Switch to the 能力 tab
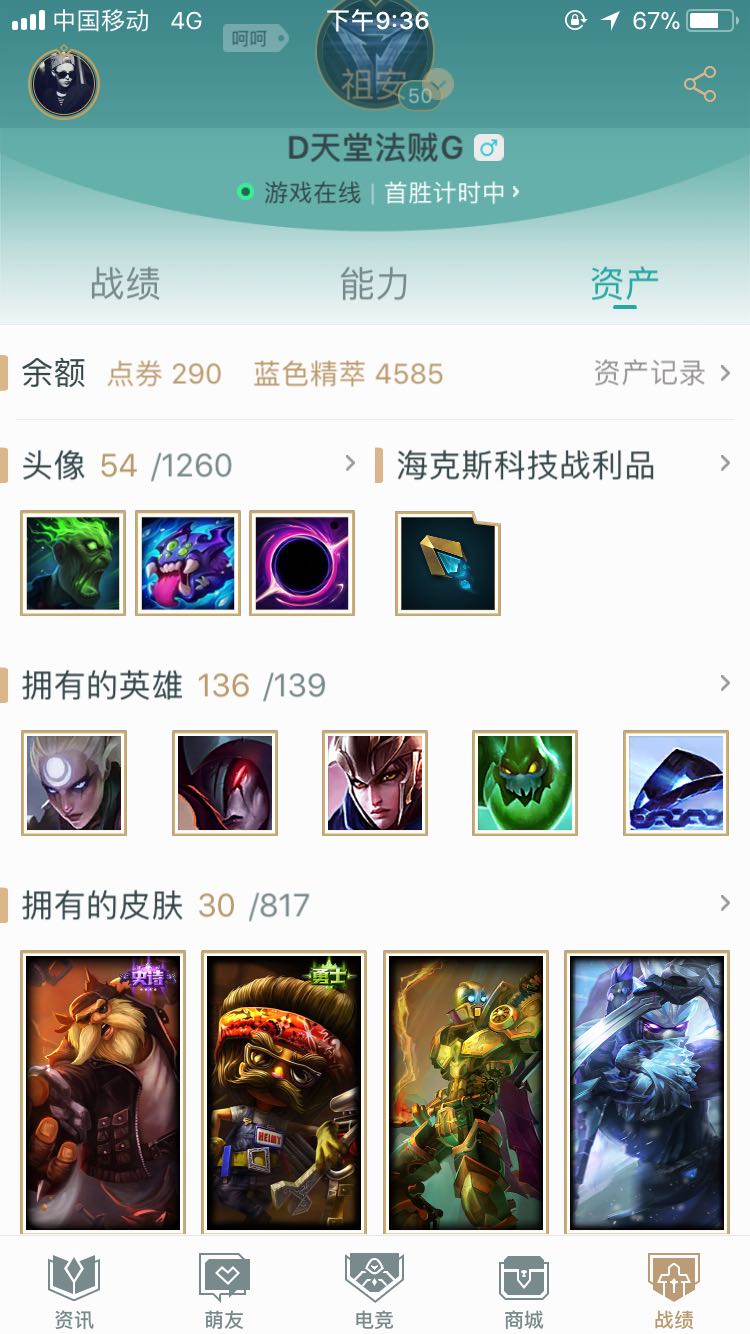This screenshot has width=750, height=1334. pos(374,284)
